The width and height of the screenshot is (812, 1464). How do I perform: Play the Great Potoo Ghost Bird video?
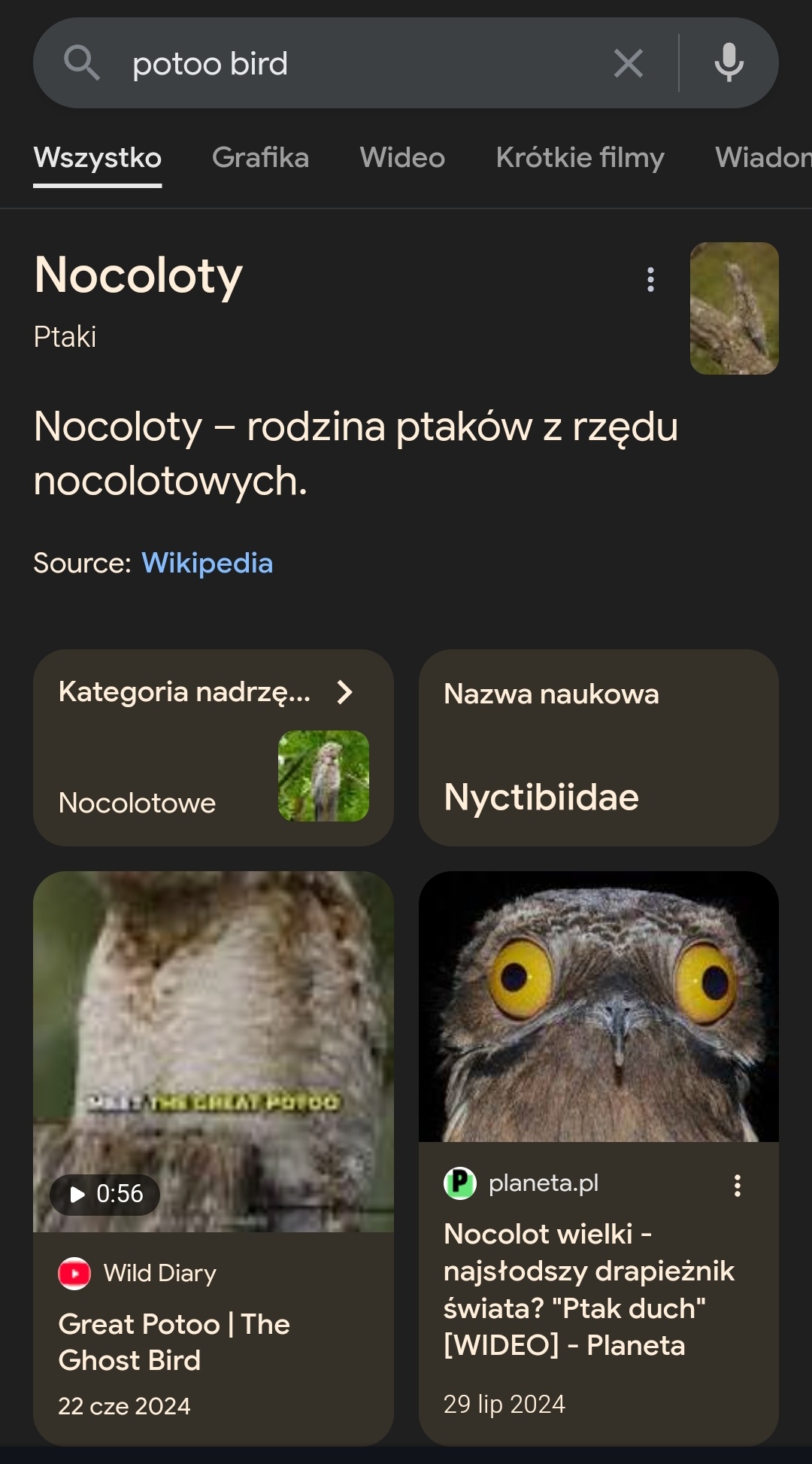tap(213, 1051)
